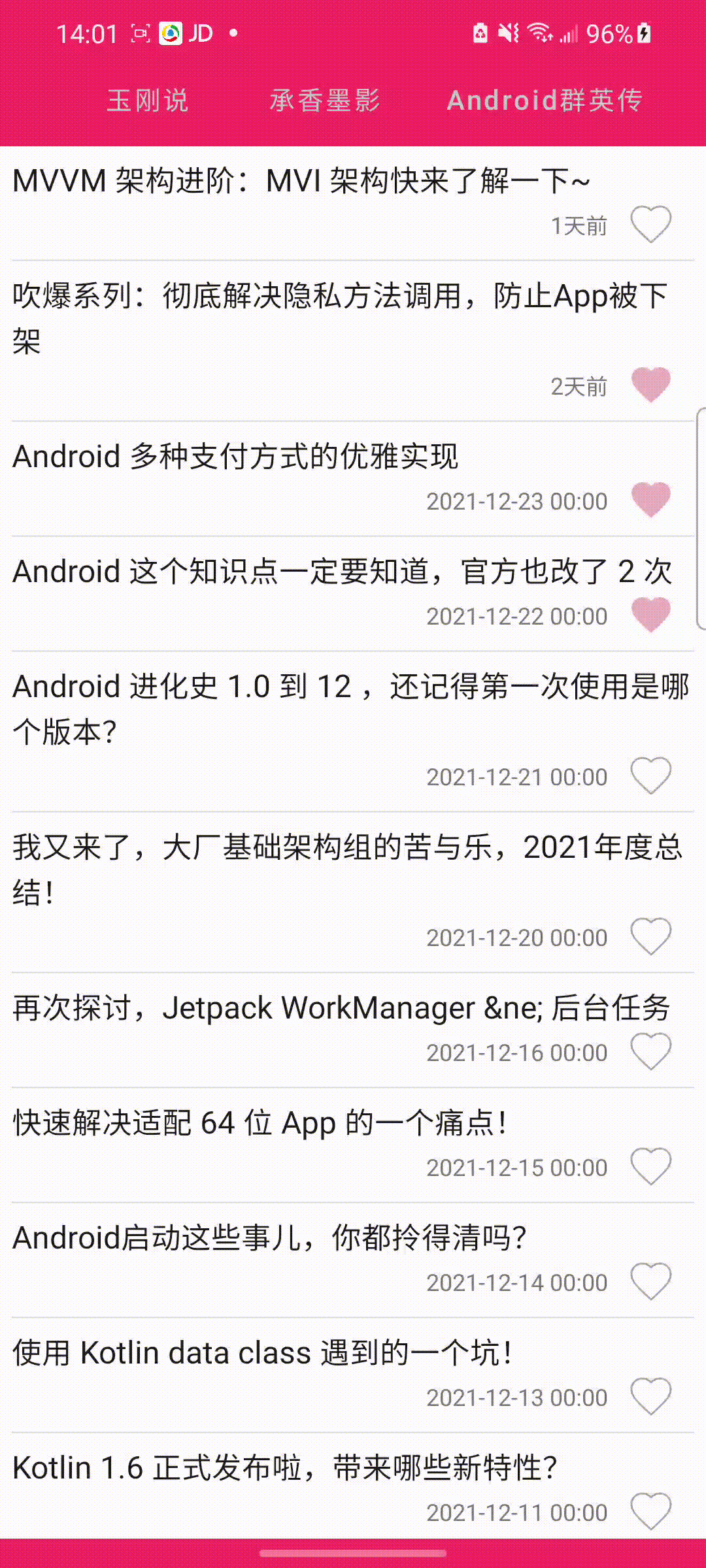Open Jetpack WorkManager 后台任务 article
Viewport: 706px width, 1568px height.
[x=341, y=1007]
